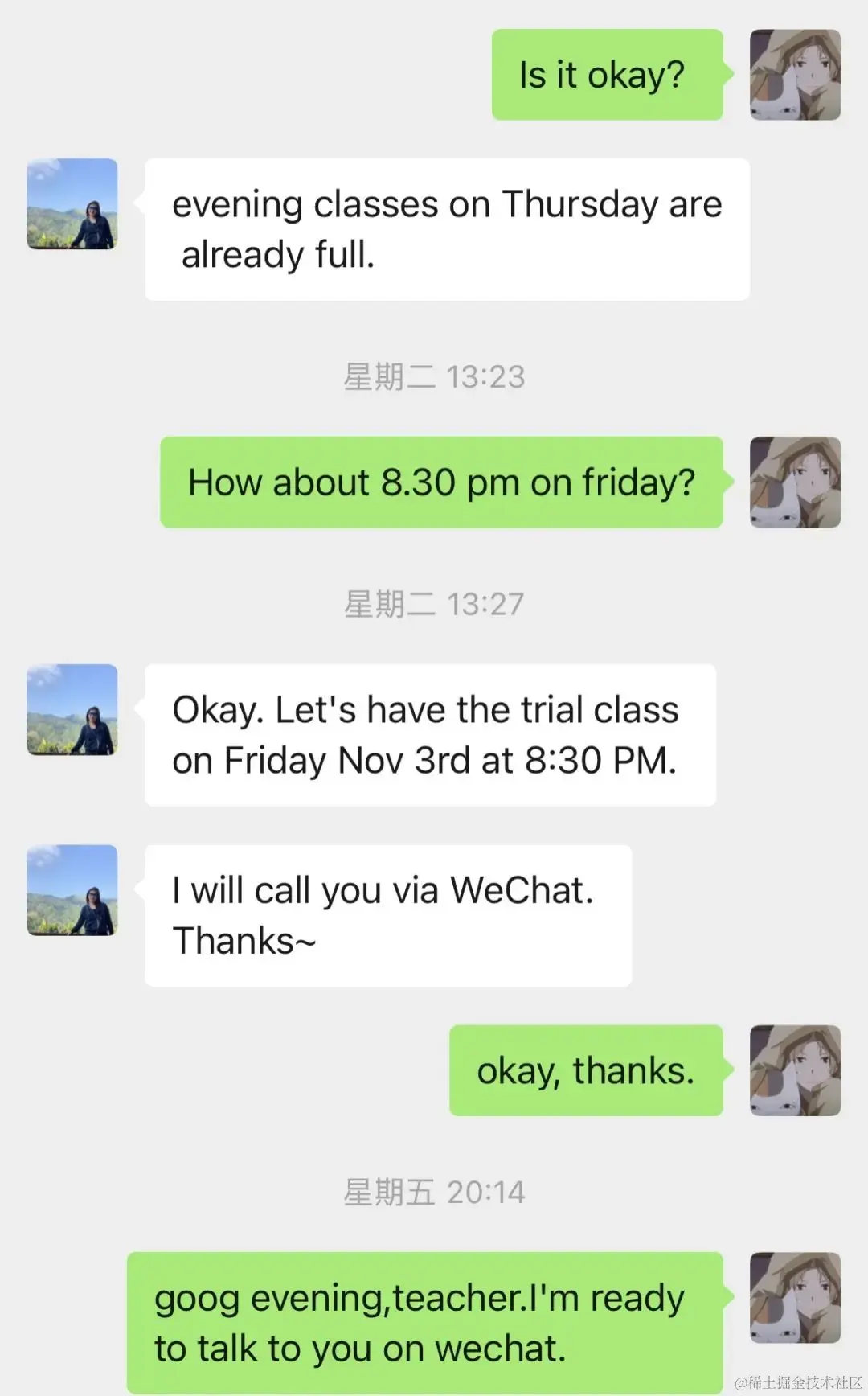
Task: Click the 星期二 13:23 timestamp
Action: pos(434,376)
